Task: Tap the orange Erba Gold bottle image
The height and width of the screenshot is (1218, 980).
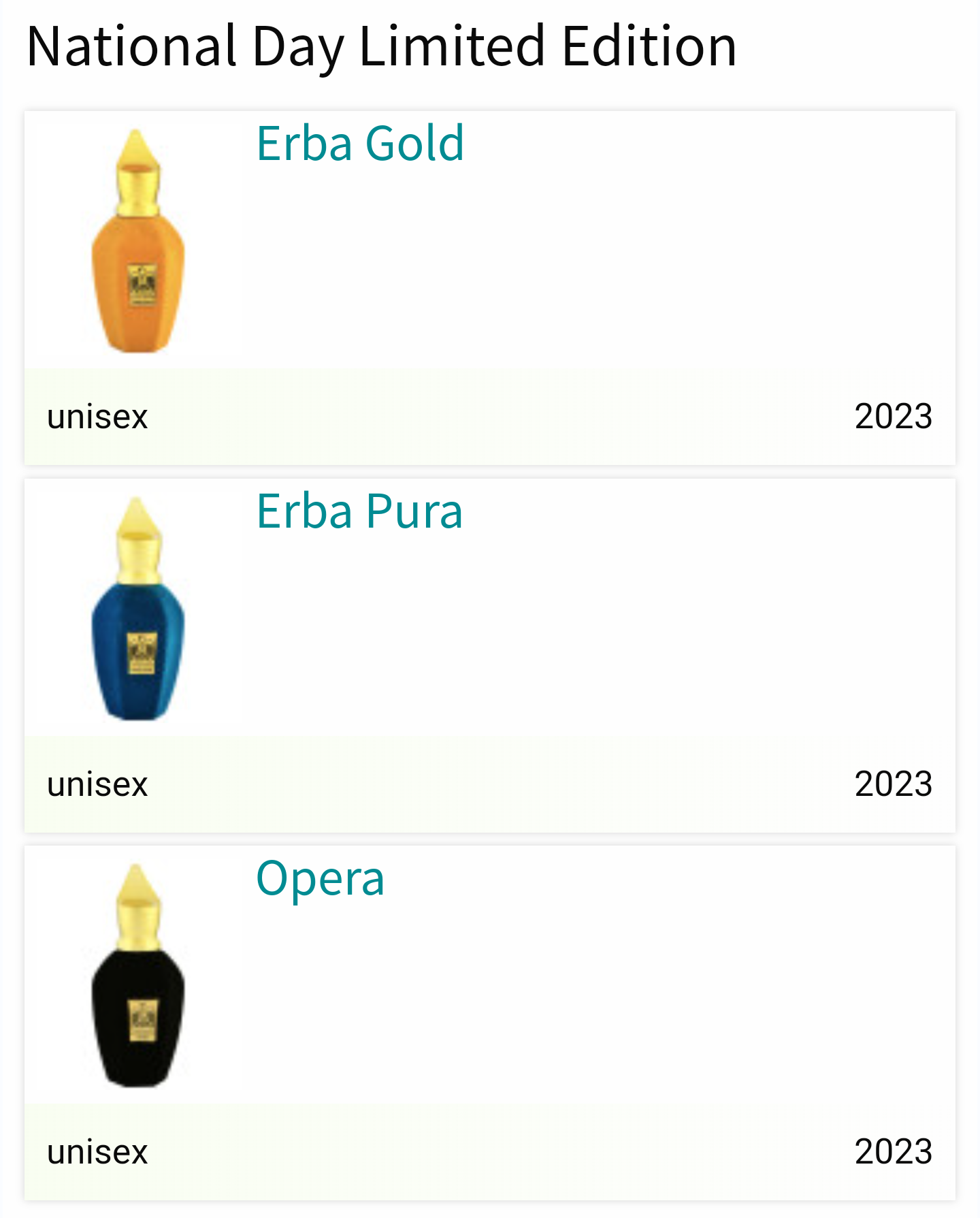Action: coord(137,242)
